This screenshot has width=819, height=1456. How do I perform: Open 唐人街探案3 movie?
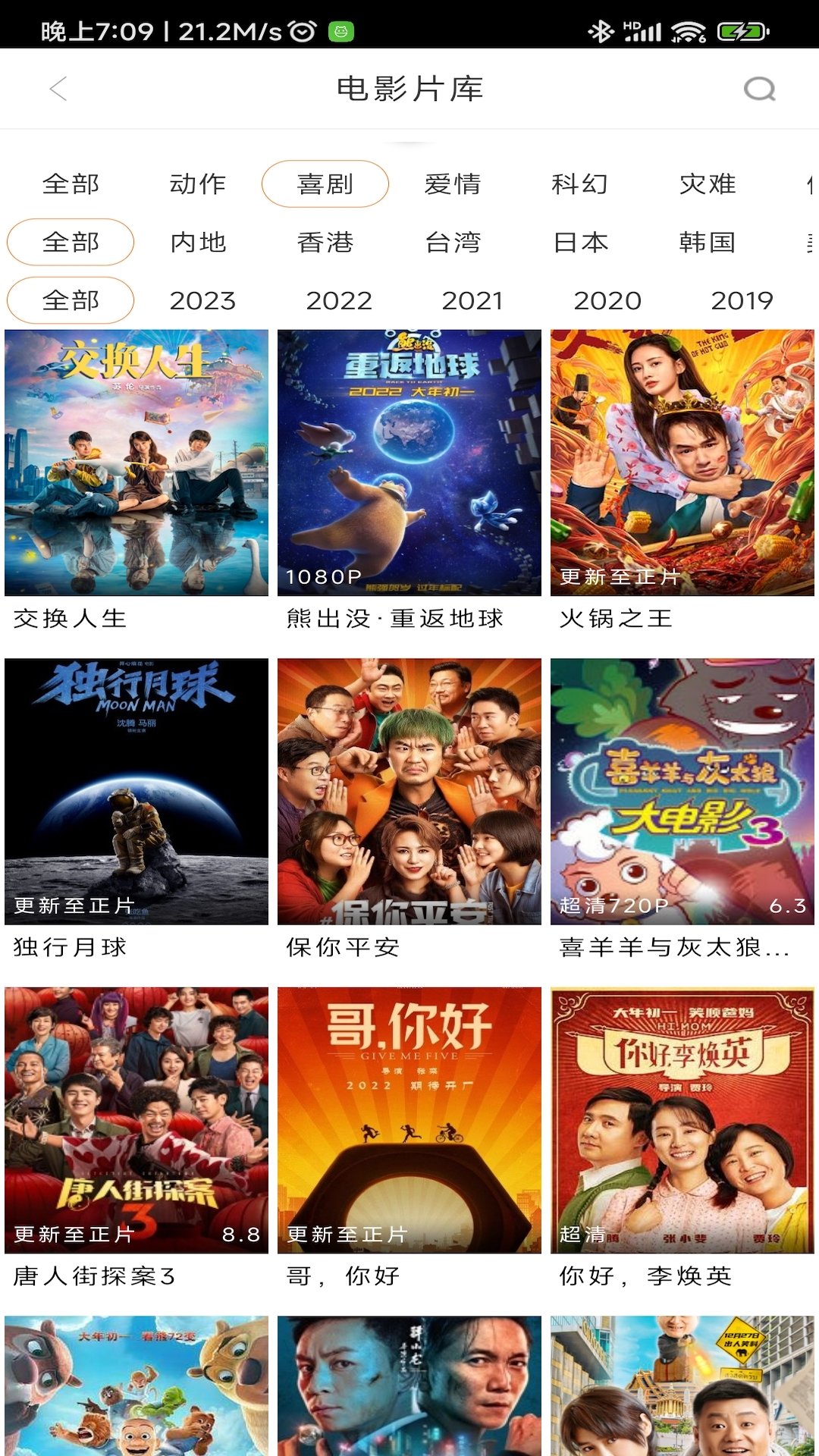pyautogui.click(x=136, y=1120)
